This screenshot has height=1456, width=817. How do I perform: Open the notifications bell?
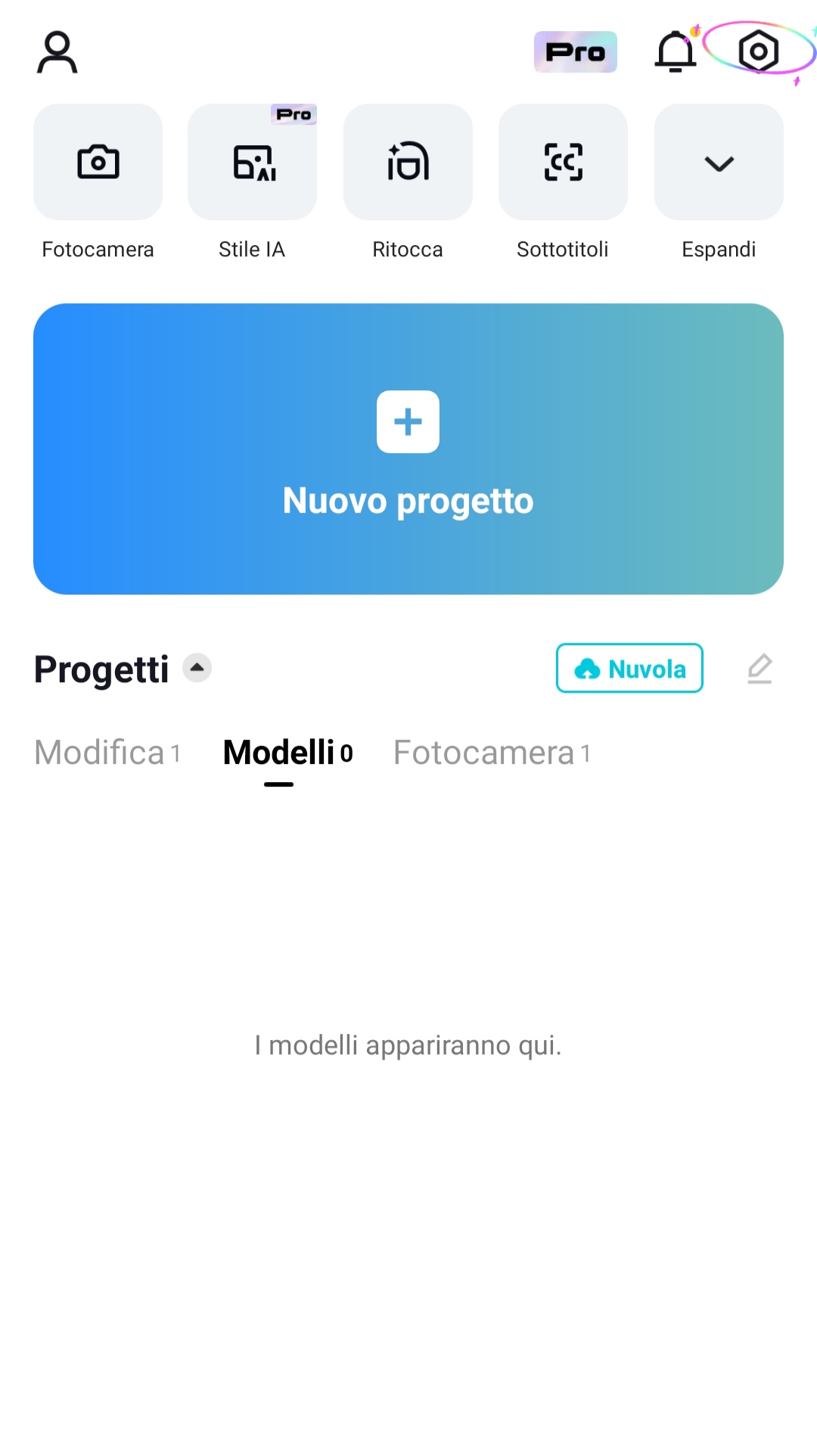pos(675,52)
